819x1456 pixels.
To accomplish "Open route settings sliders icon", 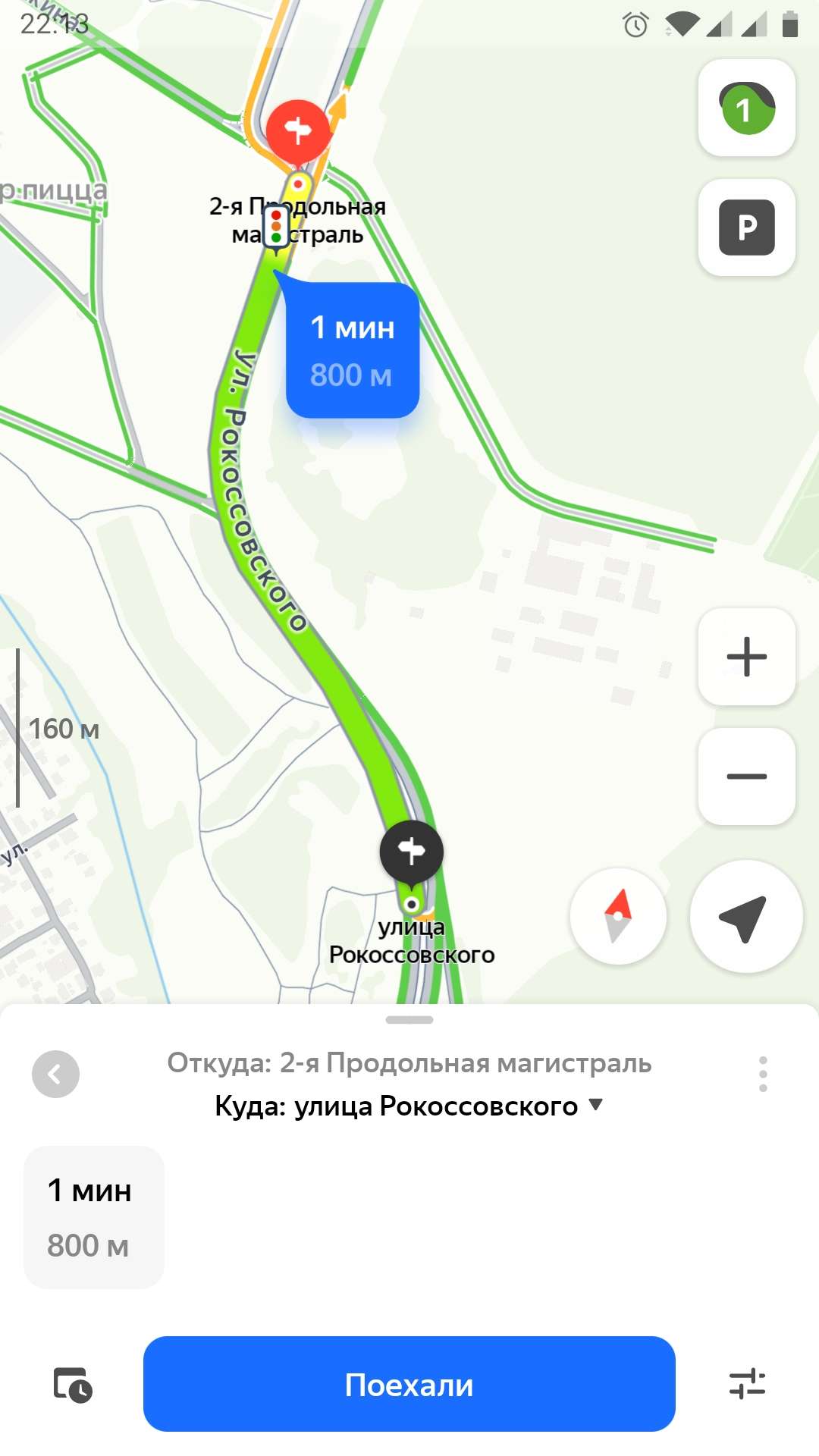I will (747, 1384).
